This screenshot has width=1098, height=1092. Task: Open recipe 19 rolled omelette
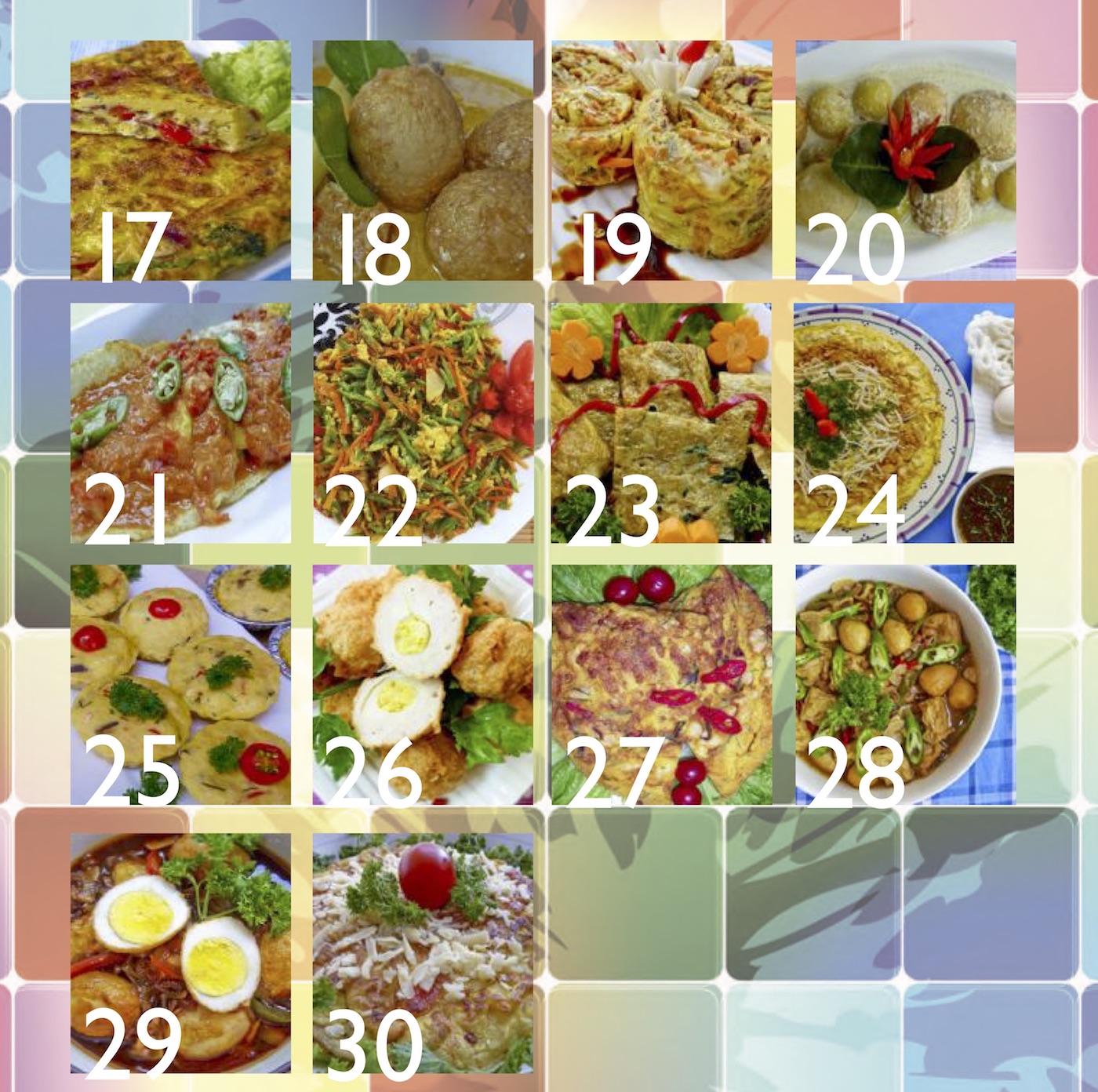(x=661, y=161)
